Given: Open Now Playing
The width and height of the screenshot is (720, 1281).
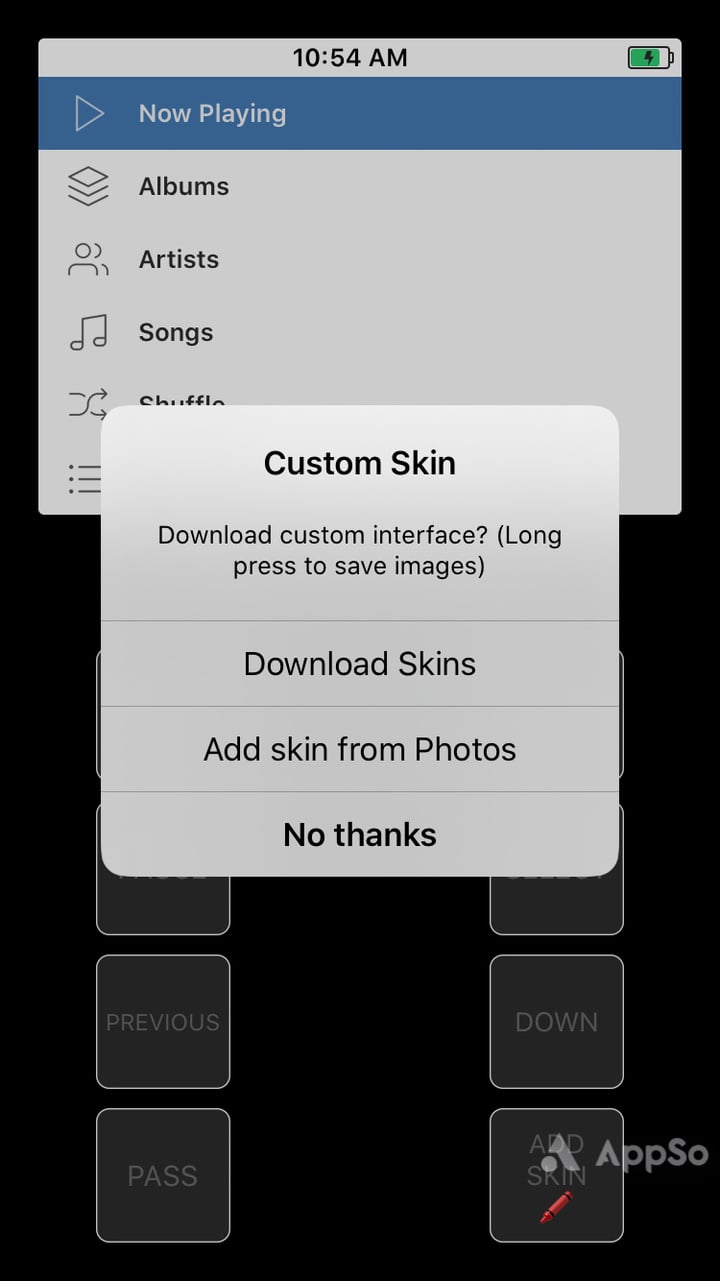Looking at the screenshot, I should (360, 114).
